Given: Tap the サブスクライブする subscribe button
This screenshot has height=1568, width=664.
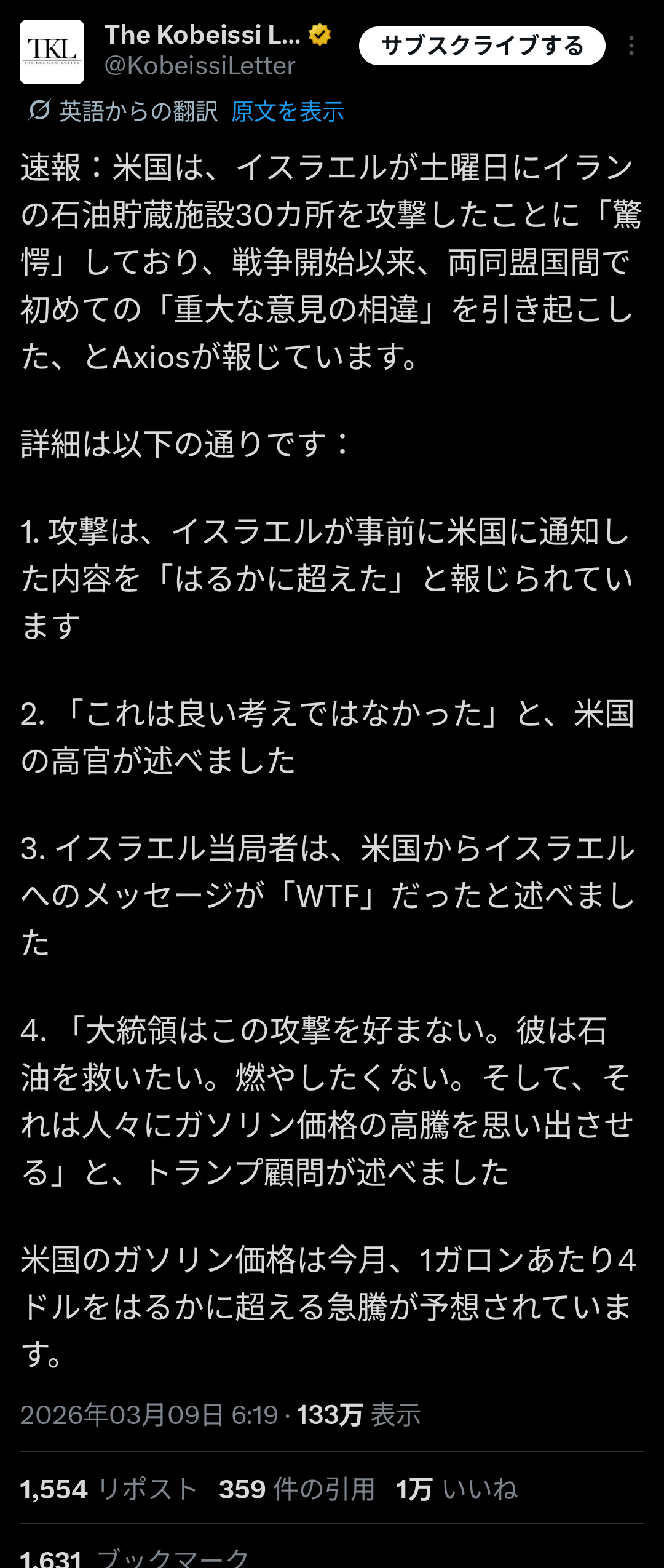Looking at the screenshot, I should coord(481,46).
